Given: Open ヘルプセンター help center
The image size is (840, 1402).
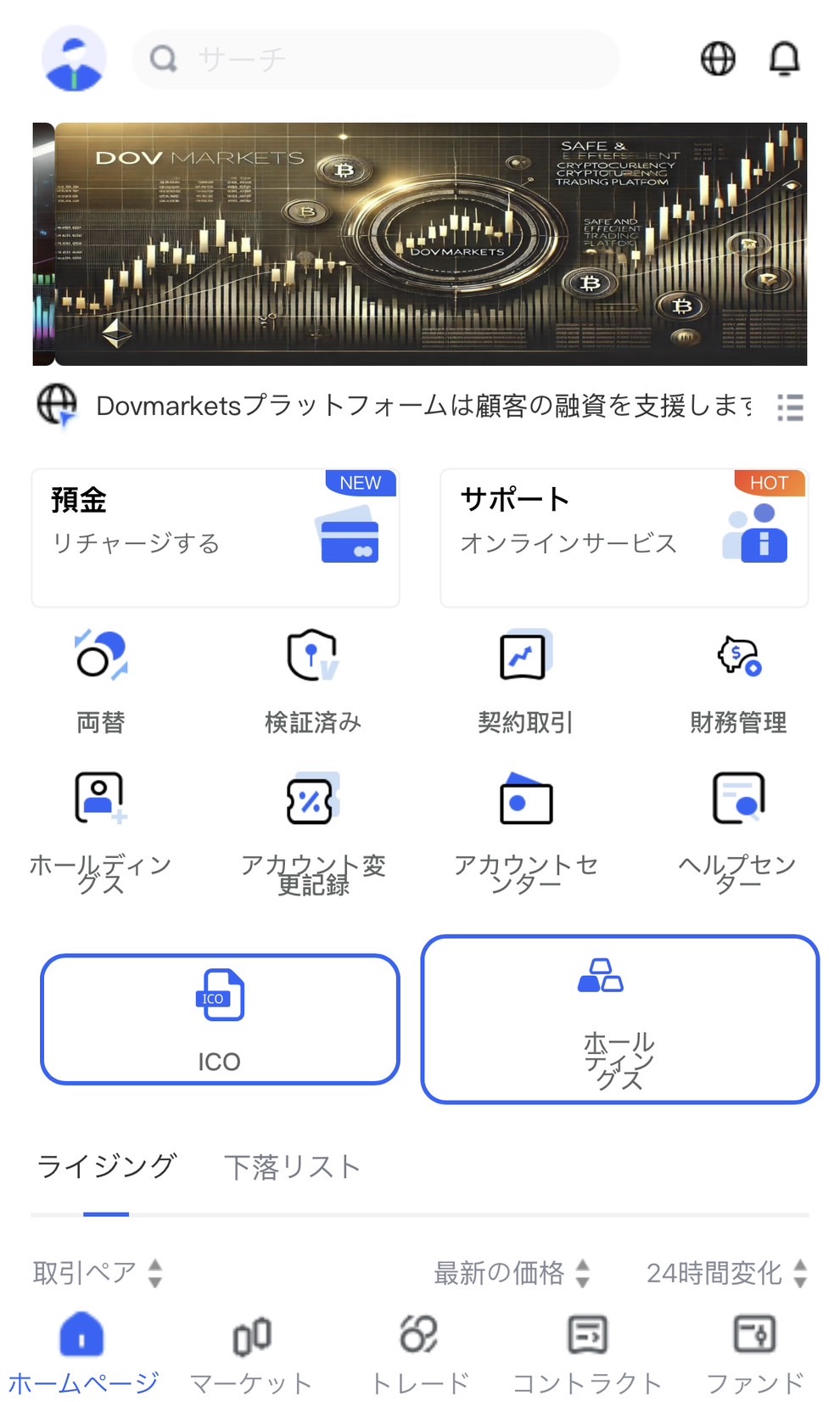Looking at the screenshot, I should tap(738, 832).
